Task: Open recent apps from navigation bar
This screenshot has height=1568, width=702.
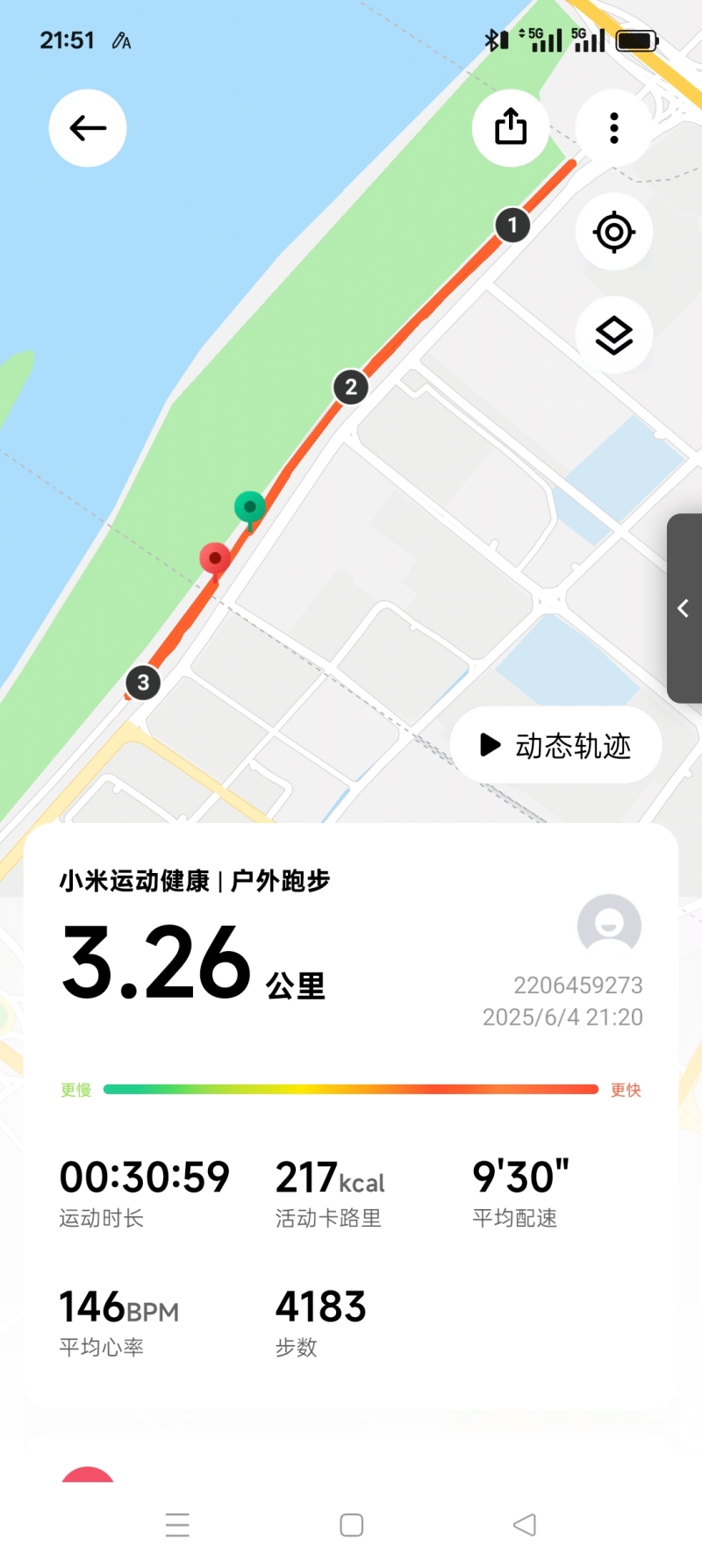Action: pyautogui.click(x=177, y=1525)
